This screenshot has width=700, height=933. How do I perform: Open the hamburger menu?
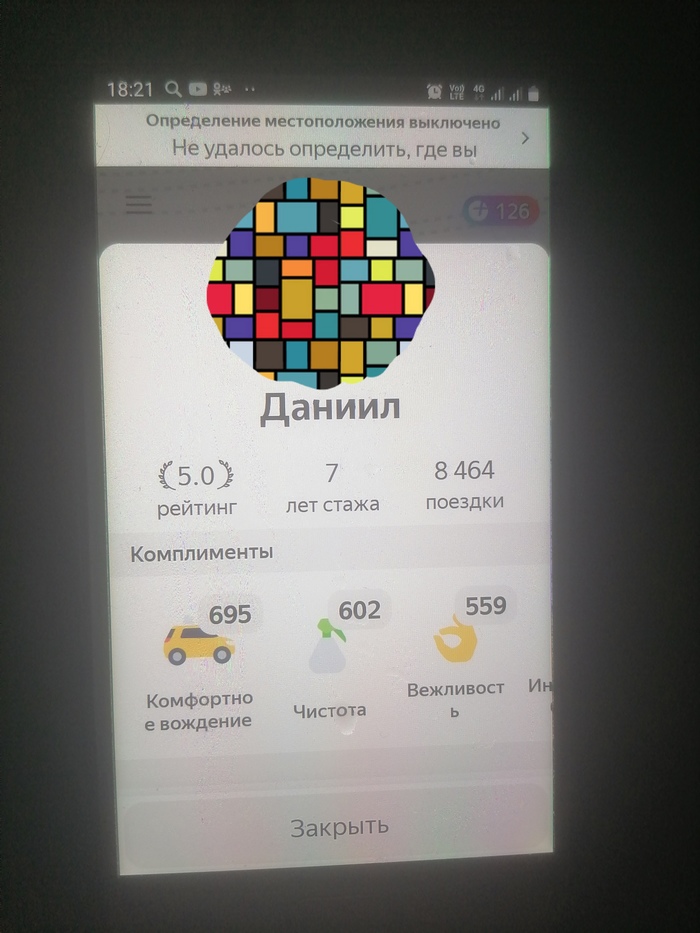(139, 205)
